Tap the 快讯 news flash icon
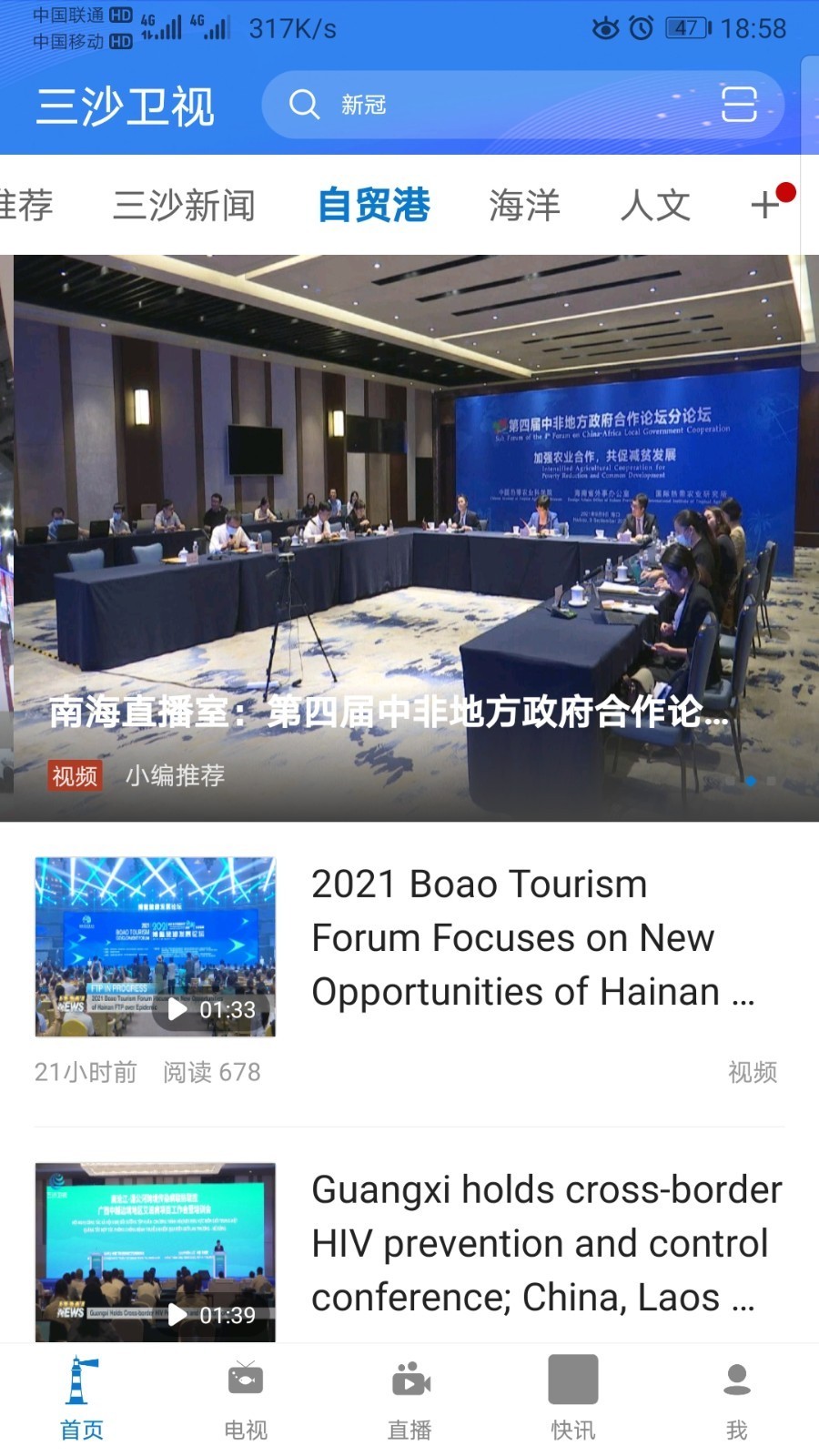The height and width of the screenshot is (1456, 819). [x=571, y=1380]
